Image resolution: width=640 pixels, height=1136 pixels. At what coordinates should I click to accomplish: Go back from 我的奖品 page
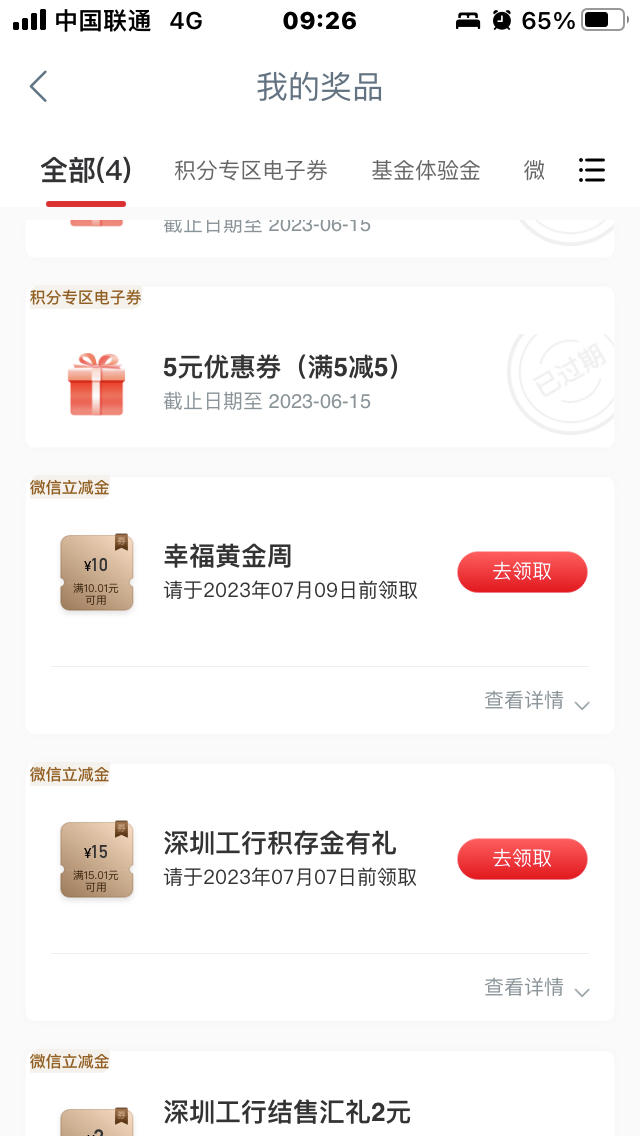[x=38, y=87]
